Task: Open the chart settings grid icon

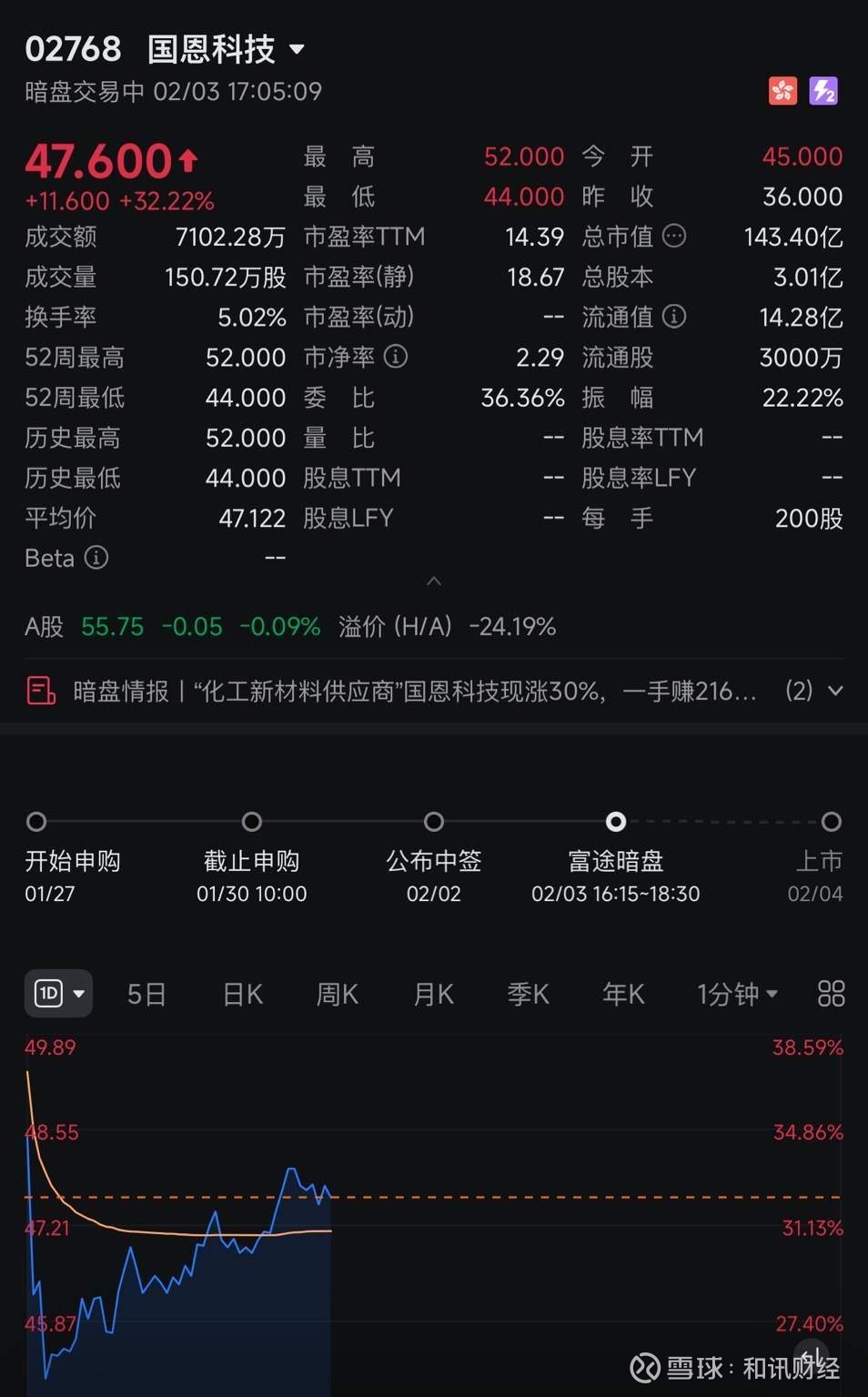Action: pyautogui.click(x=831, y=994)
